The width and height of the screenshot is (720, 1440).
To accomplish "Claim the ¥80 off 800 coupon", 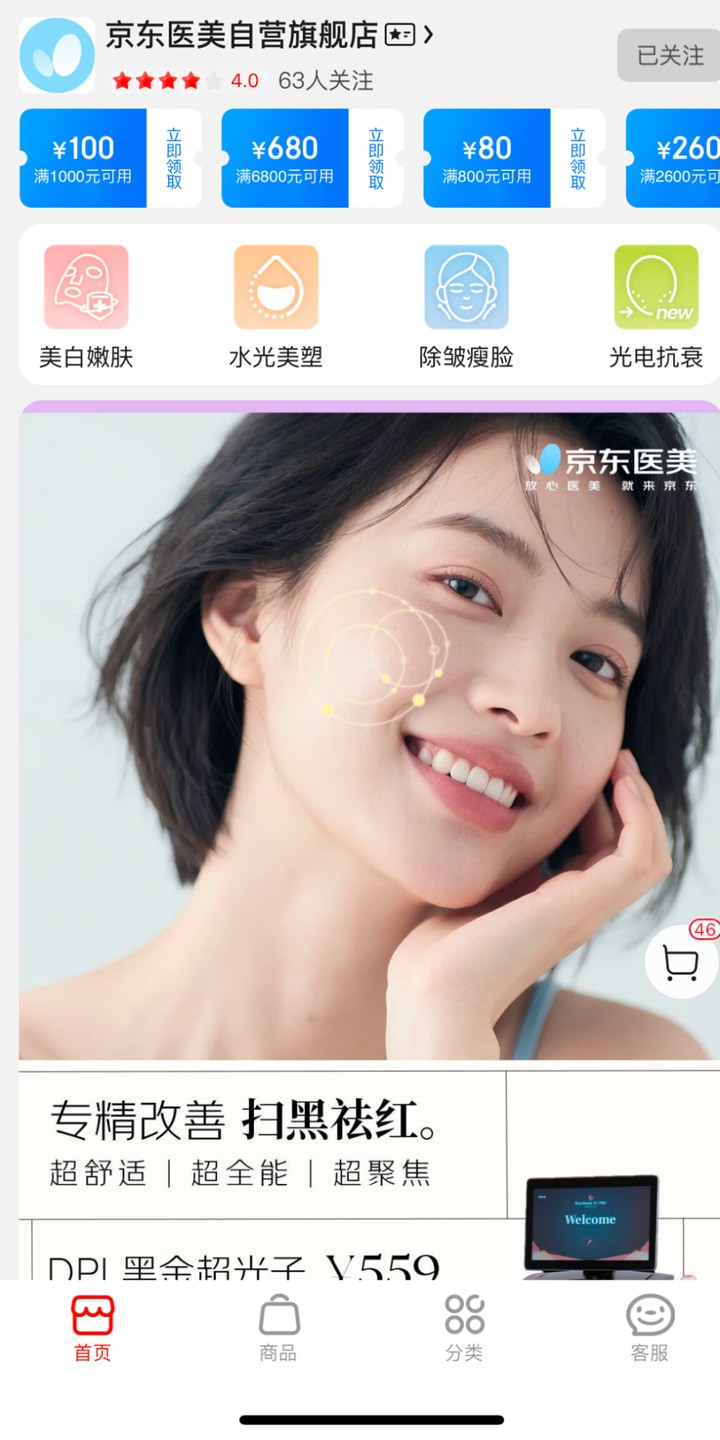I will 578,158.
